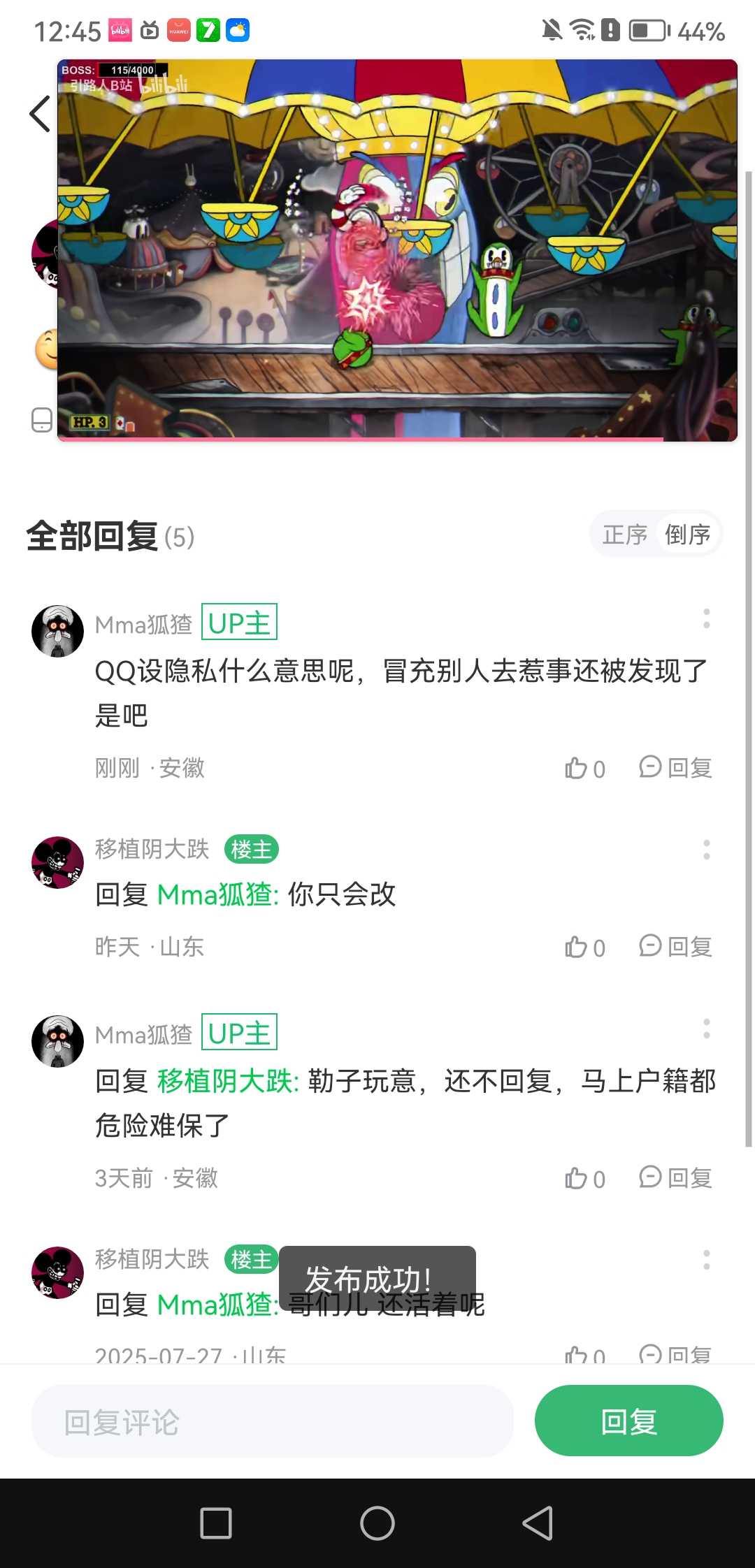Open Mma狐猹's avatar on the newest comment

(x=57, y=631)
